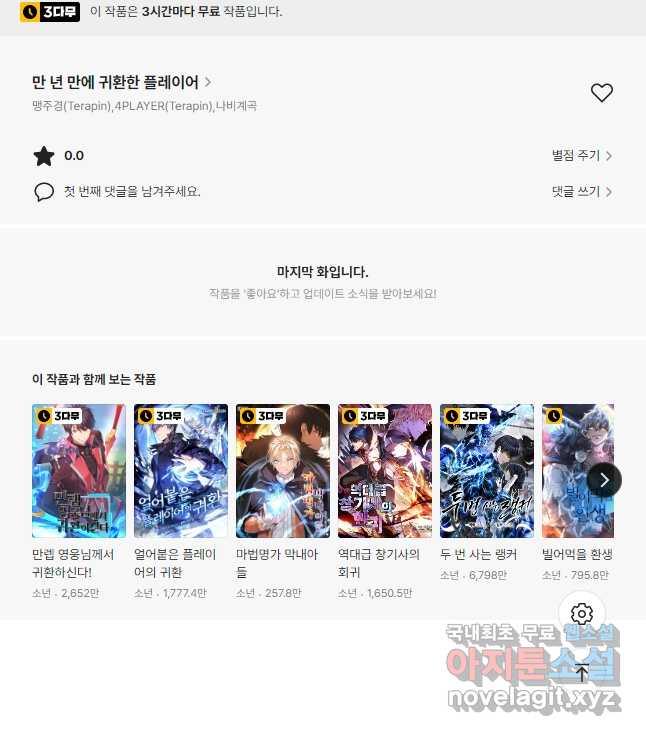Viewport: 646px width, 736px height.
Task: Jump back to top of page
Action: (x=582, y=672)
